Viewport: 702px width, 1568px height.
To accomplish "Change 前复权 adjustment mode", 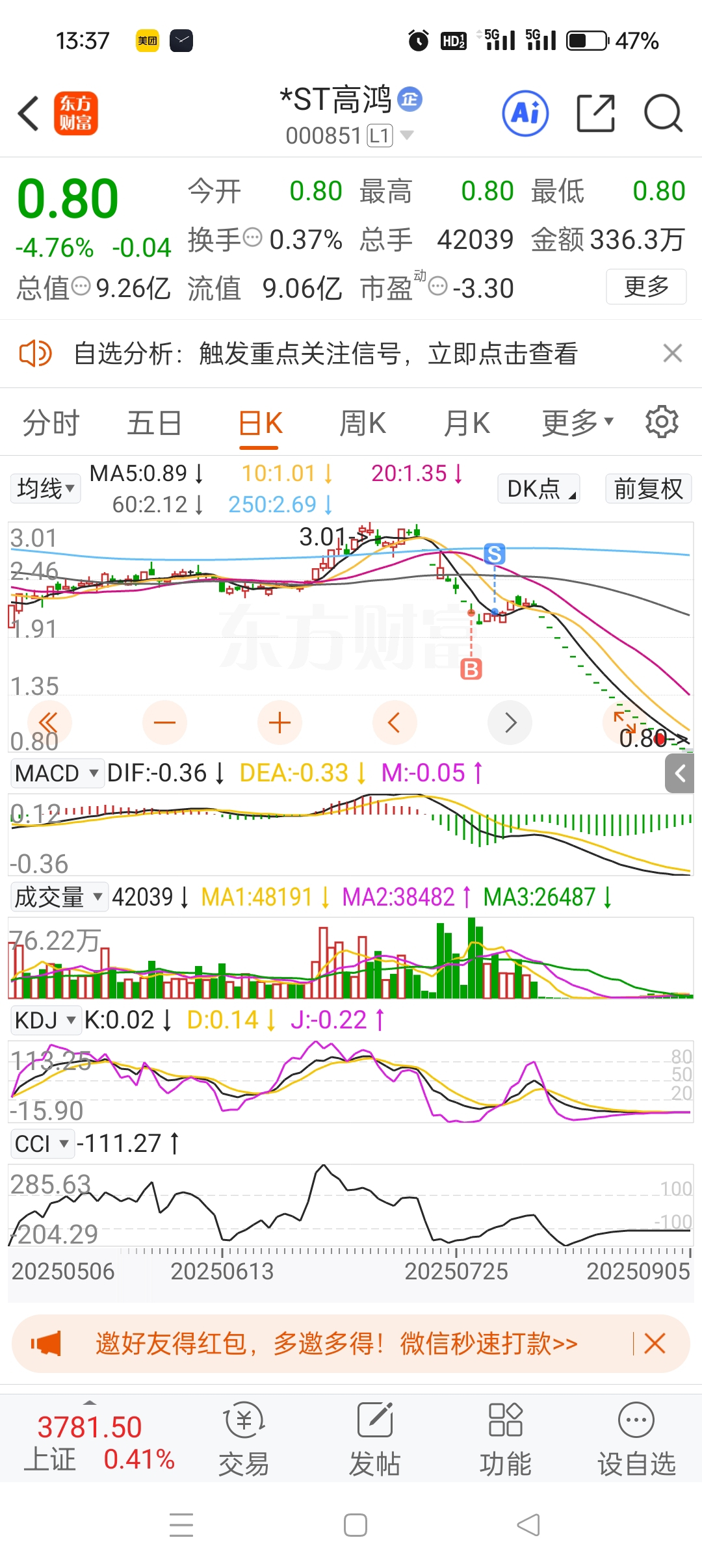I will coord(648,488).
